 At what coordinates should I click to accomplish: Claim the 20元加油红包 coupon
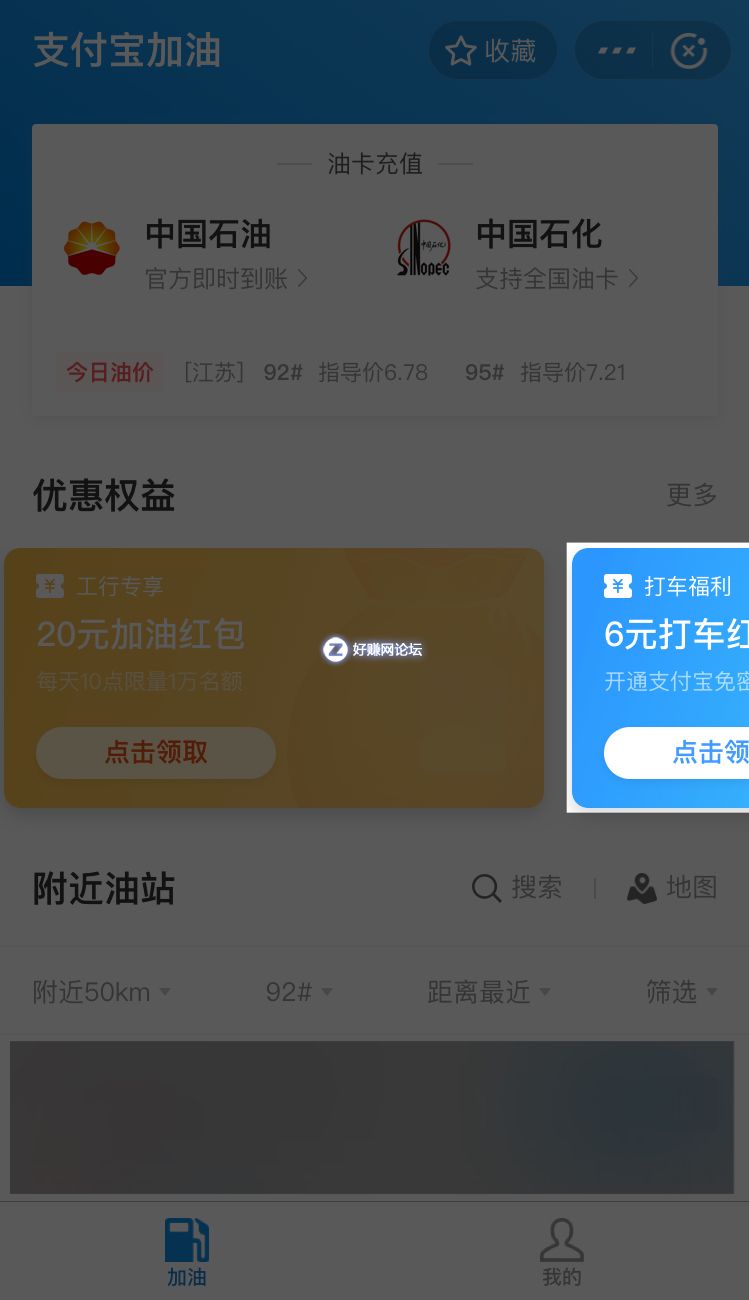156,752
